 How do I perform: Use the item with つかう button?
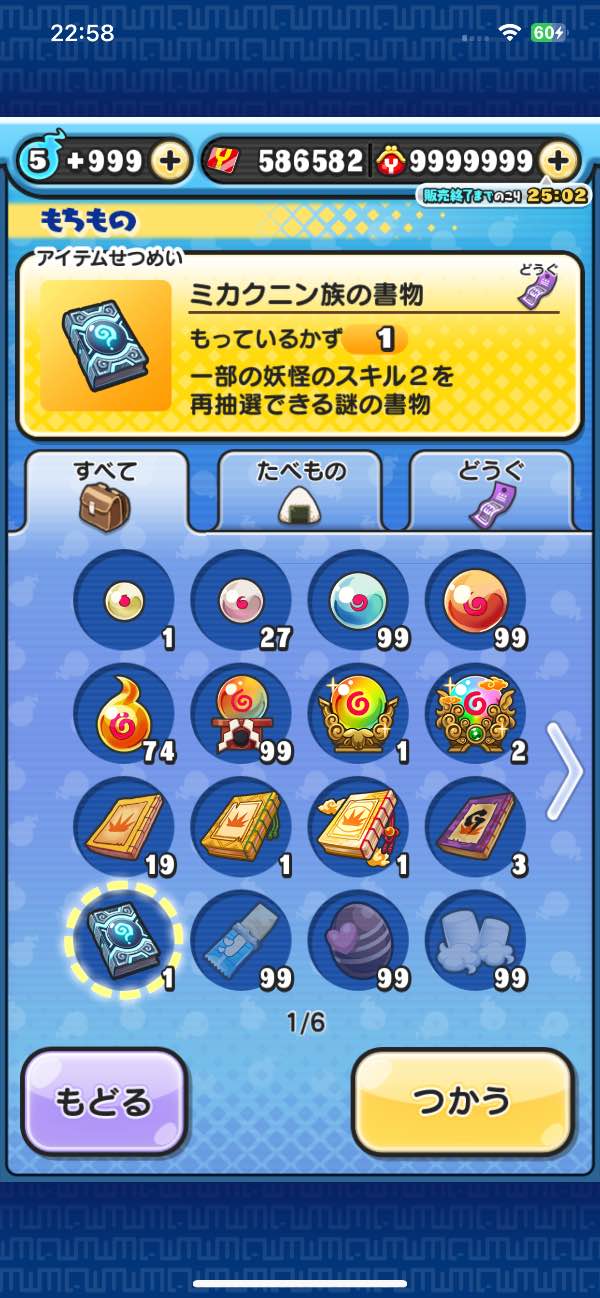click(x=463, y=1101)
